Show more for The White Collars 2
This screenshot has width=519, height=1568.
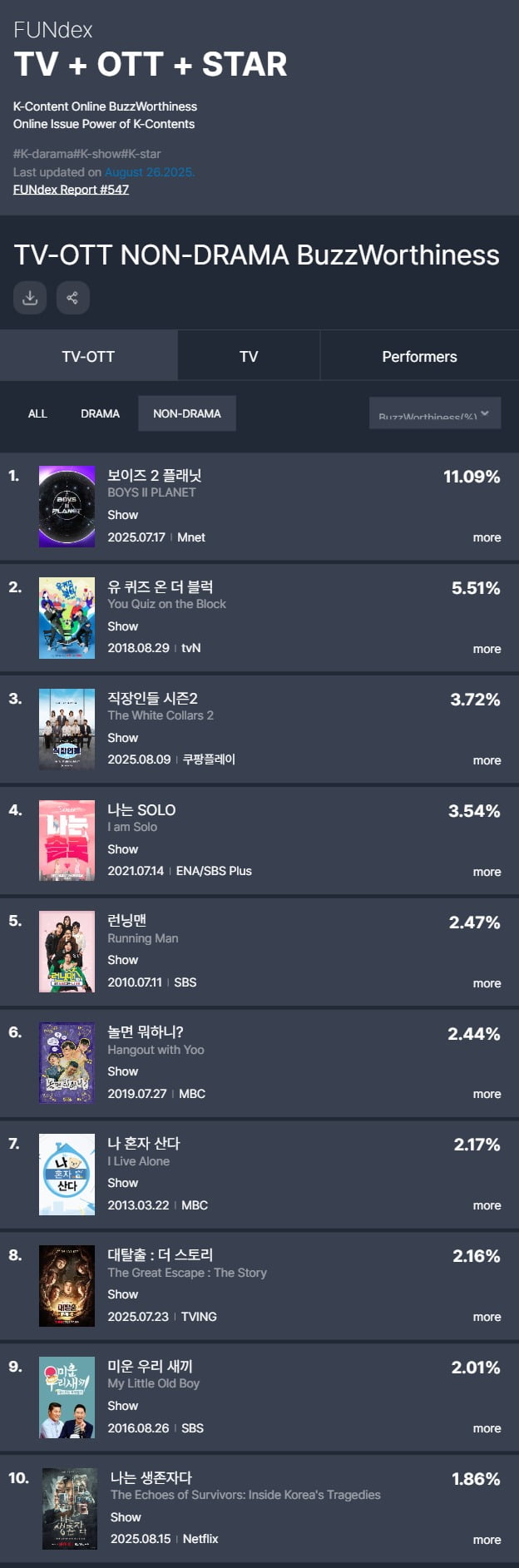(487, 760)
